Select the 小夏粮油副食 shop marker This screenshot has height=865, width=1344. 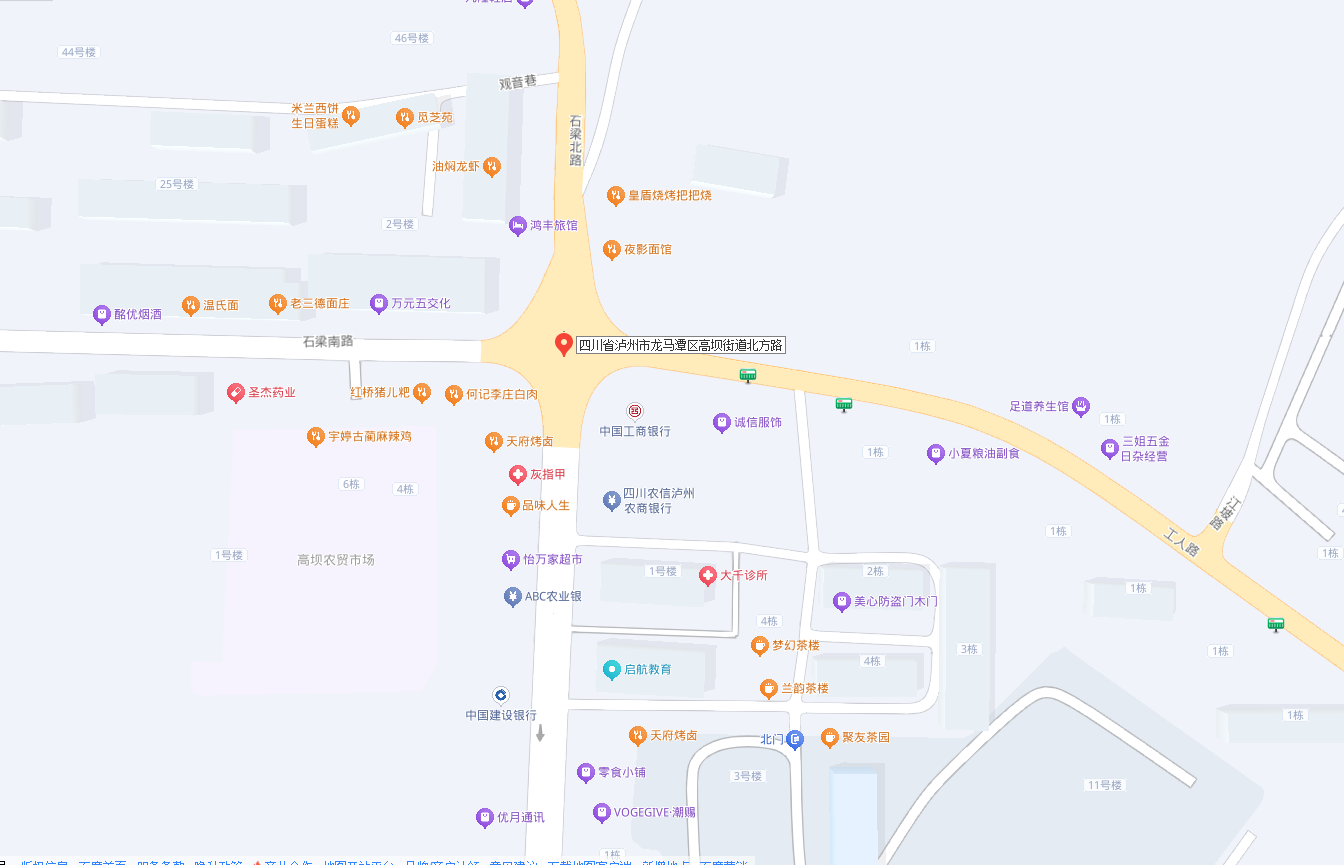click(x=935, y=454)
